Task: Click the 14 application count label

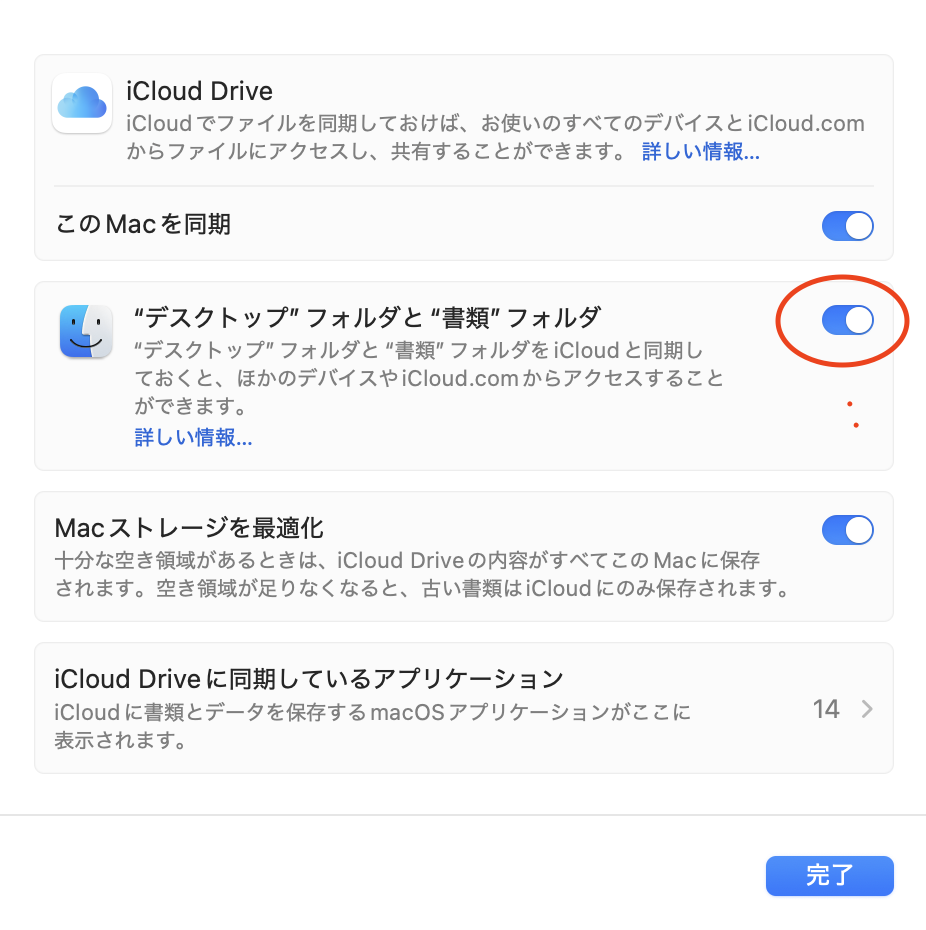Action: coord(826,709)
